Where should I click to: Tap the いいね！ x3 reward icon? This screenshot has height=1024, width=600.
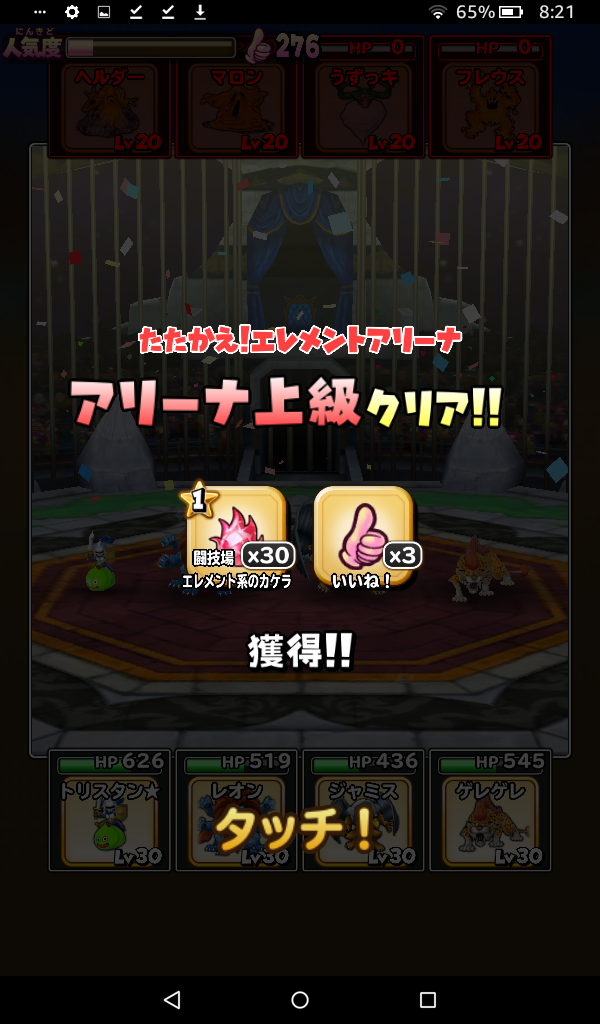(x=363, y=536)
